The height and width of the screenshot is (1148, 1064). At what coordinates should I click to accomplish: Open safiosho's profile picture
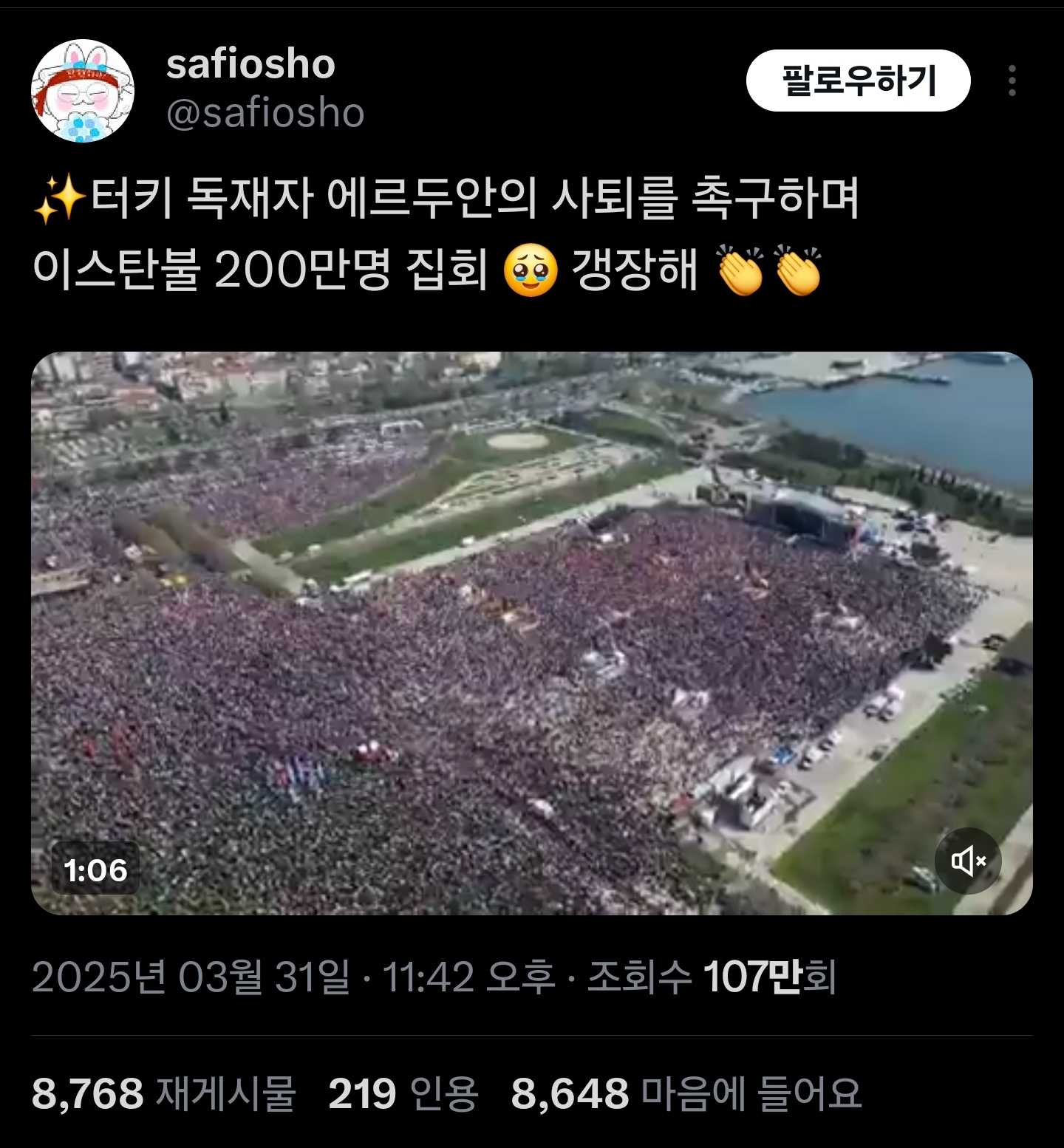(83, 90)
